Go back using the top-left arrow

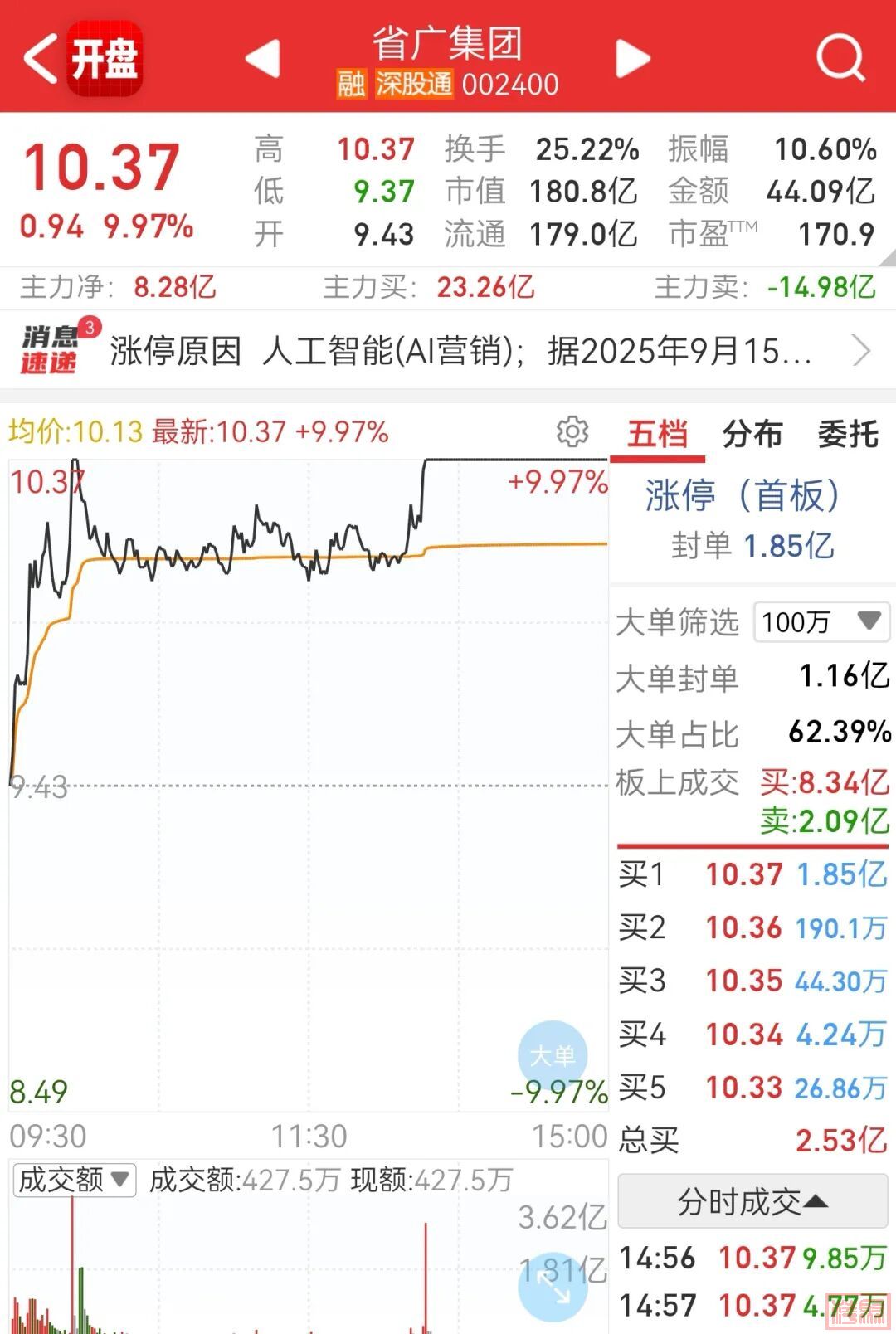point(40,58)
